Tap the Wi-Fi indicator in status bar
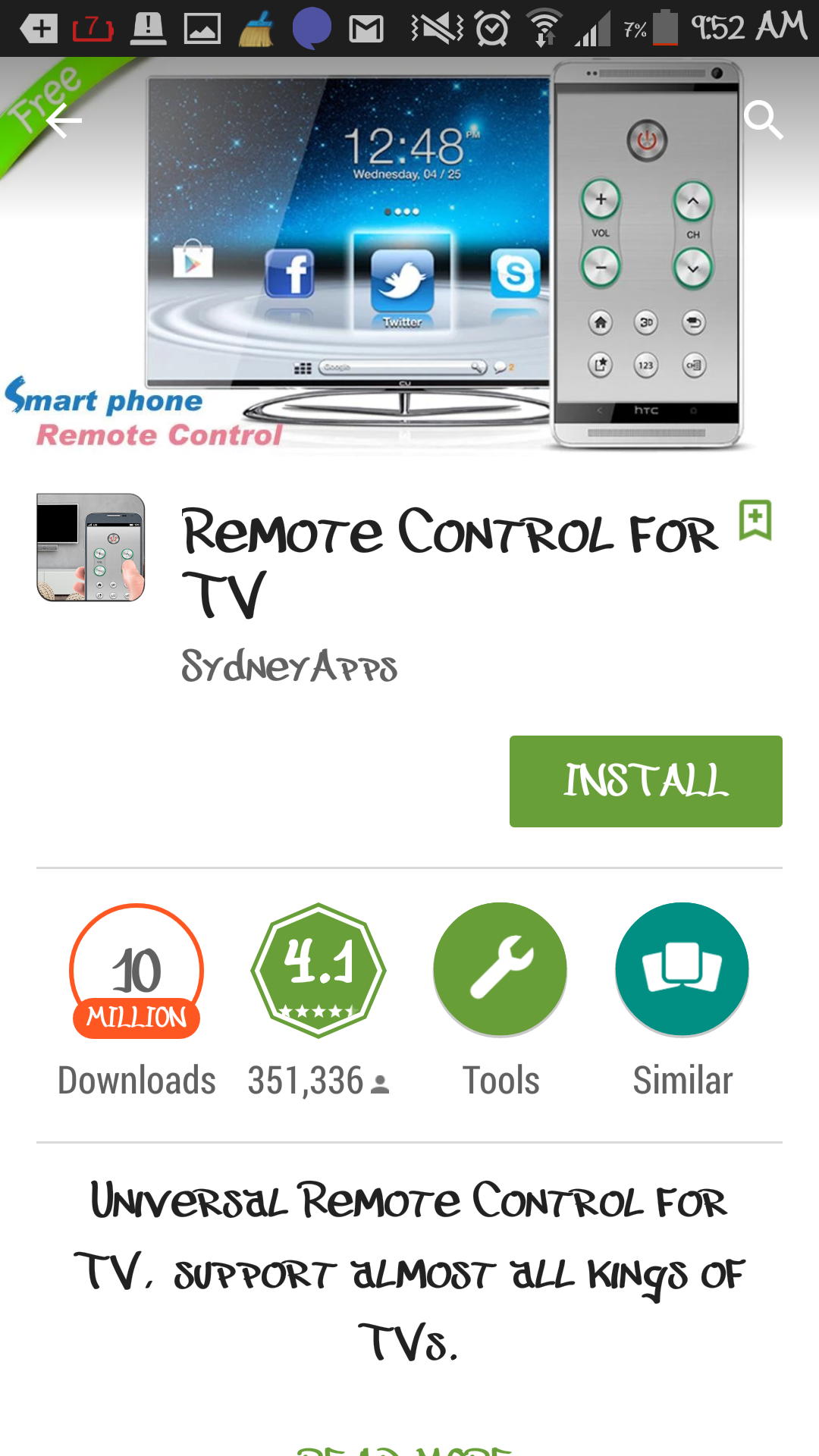 tap(544, 27)
